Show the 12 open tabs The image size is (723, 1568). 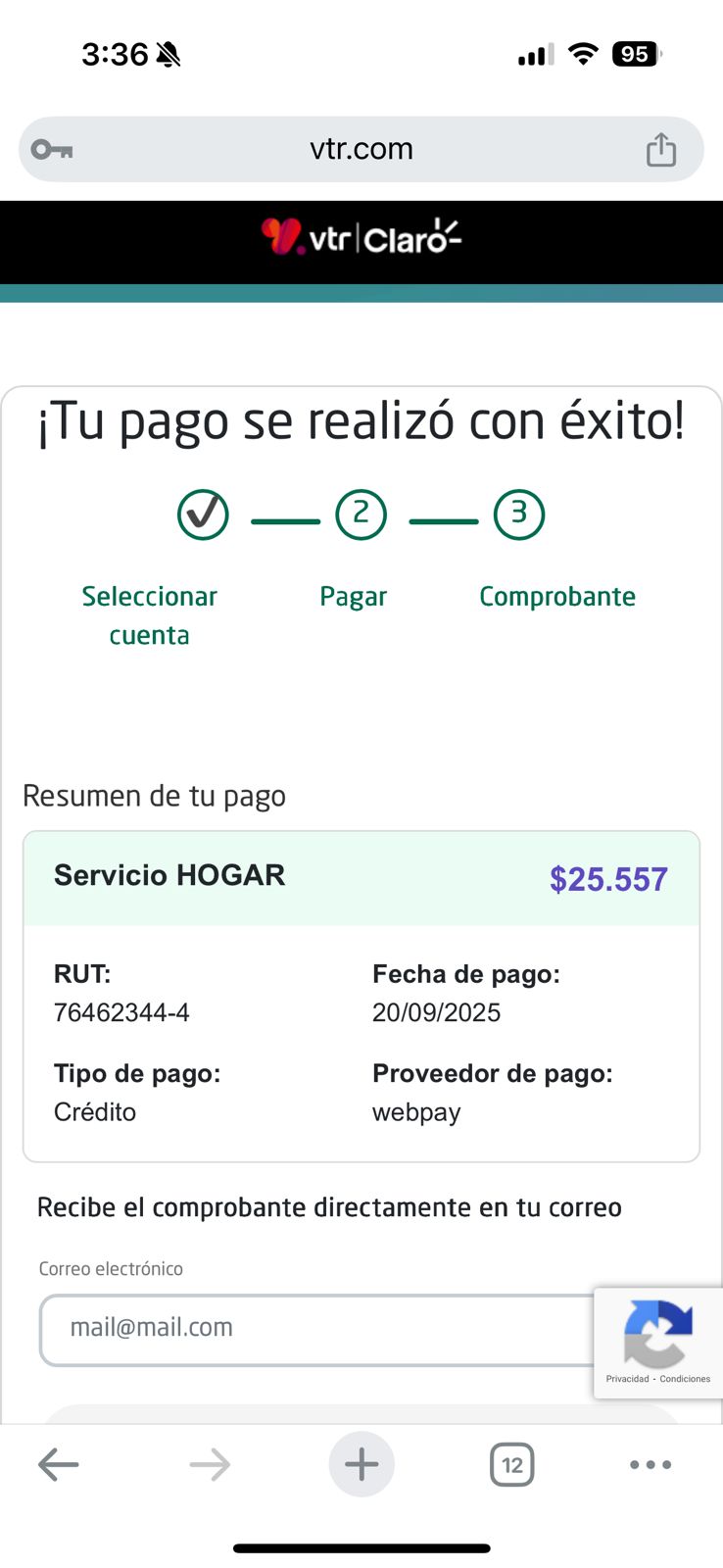click(x=511, y=1465)
